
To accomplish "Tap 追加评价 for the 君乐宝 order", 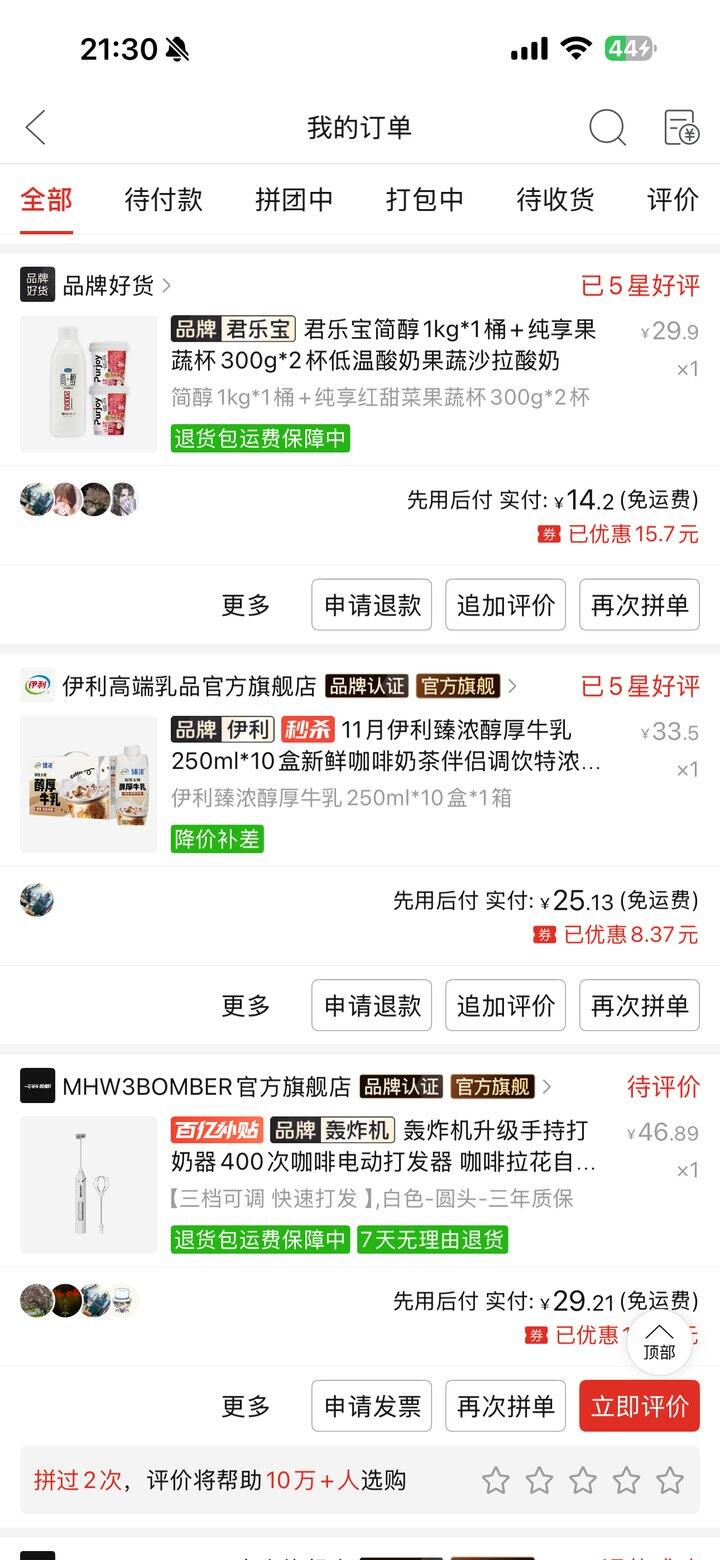I will tap(505, 605).
